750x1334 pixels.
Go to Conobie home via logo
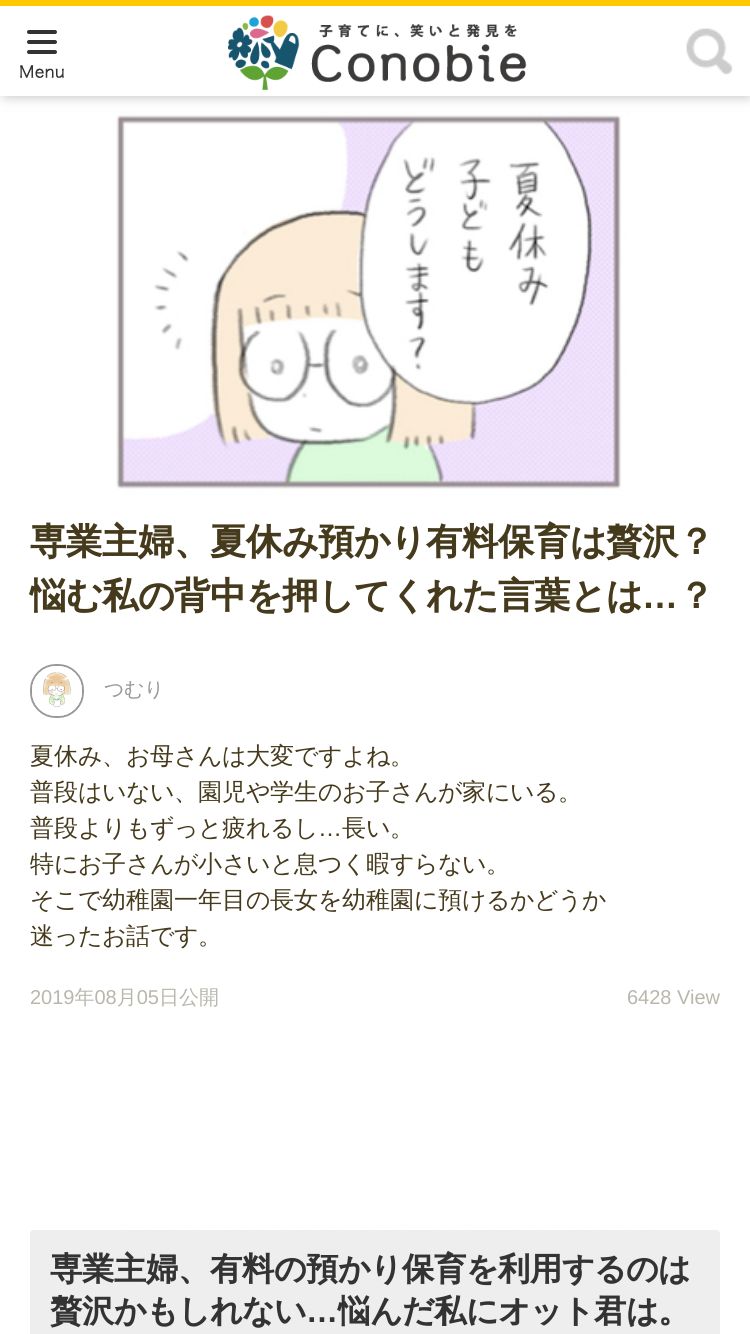(377, 53)
